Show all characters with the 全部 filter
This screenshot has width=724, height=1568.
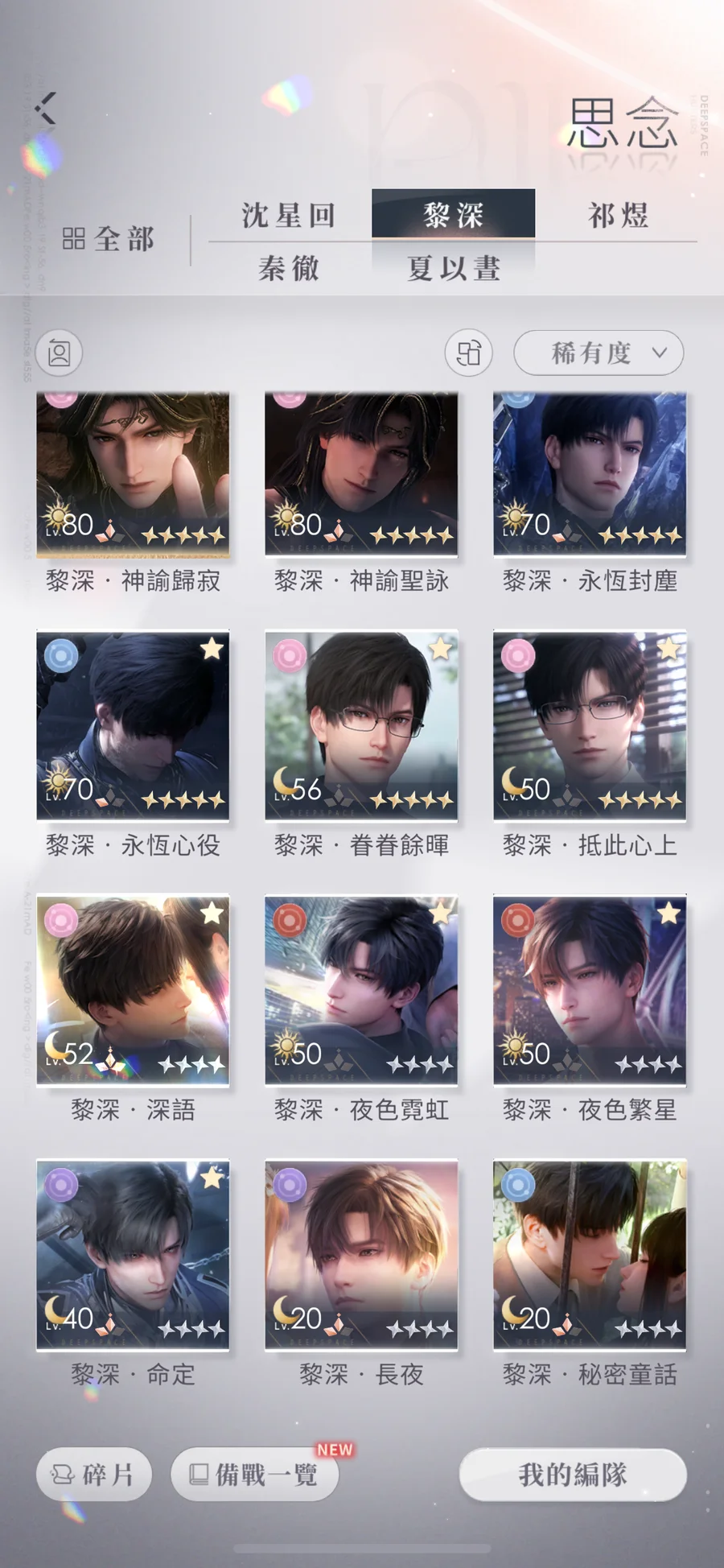[x=109, y=239]
